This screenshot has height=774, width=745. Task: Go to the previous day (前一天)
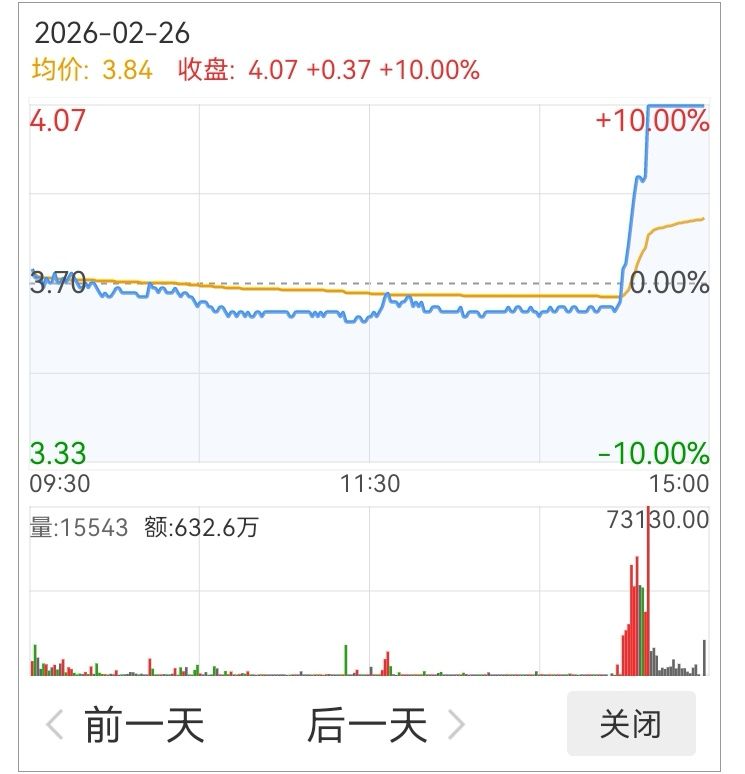[126, 725]
